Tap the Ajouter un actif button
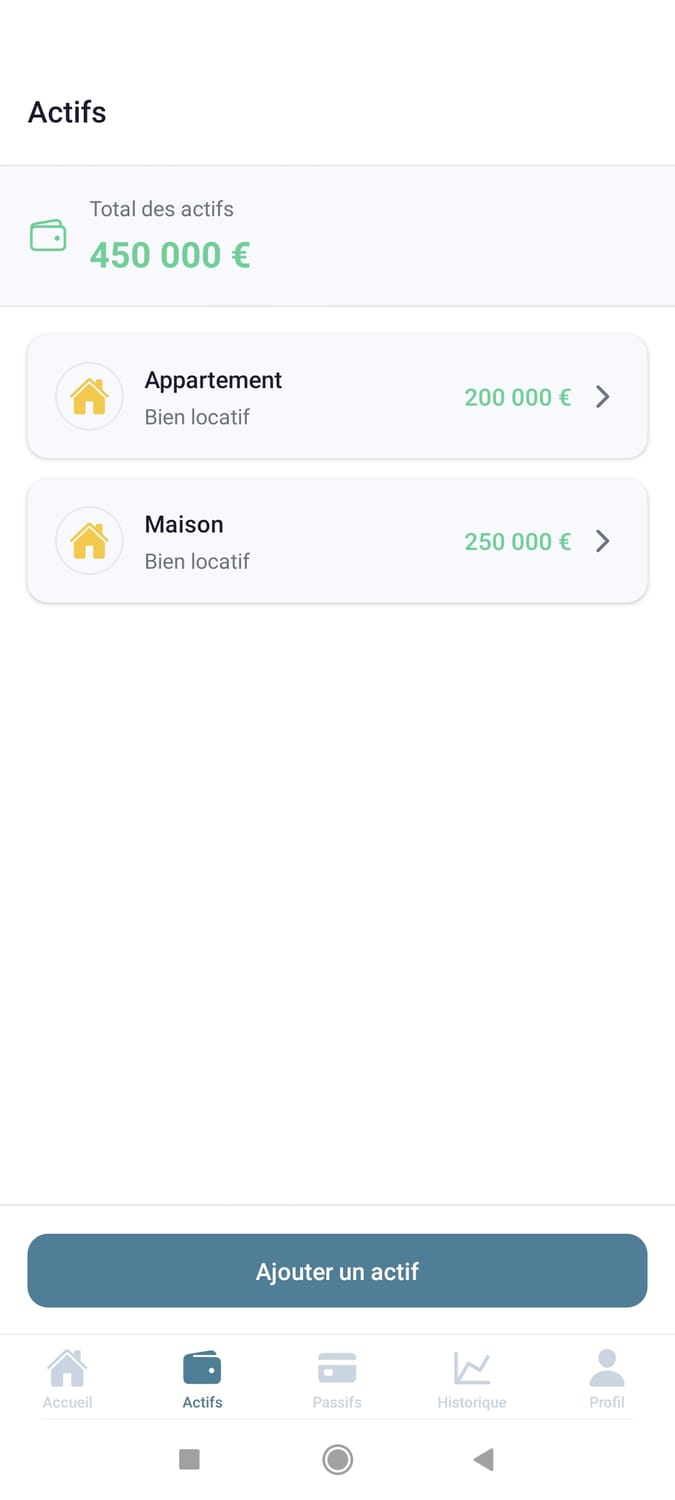 [337, 1271]
